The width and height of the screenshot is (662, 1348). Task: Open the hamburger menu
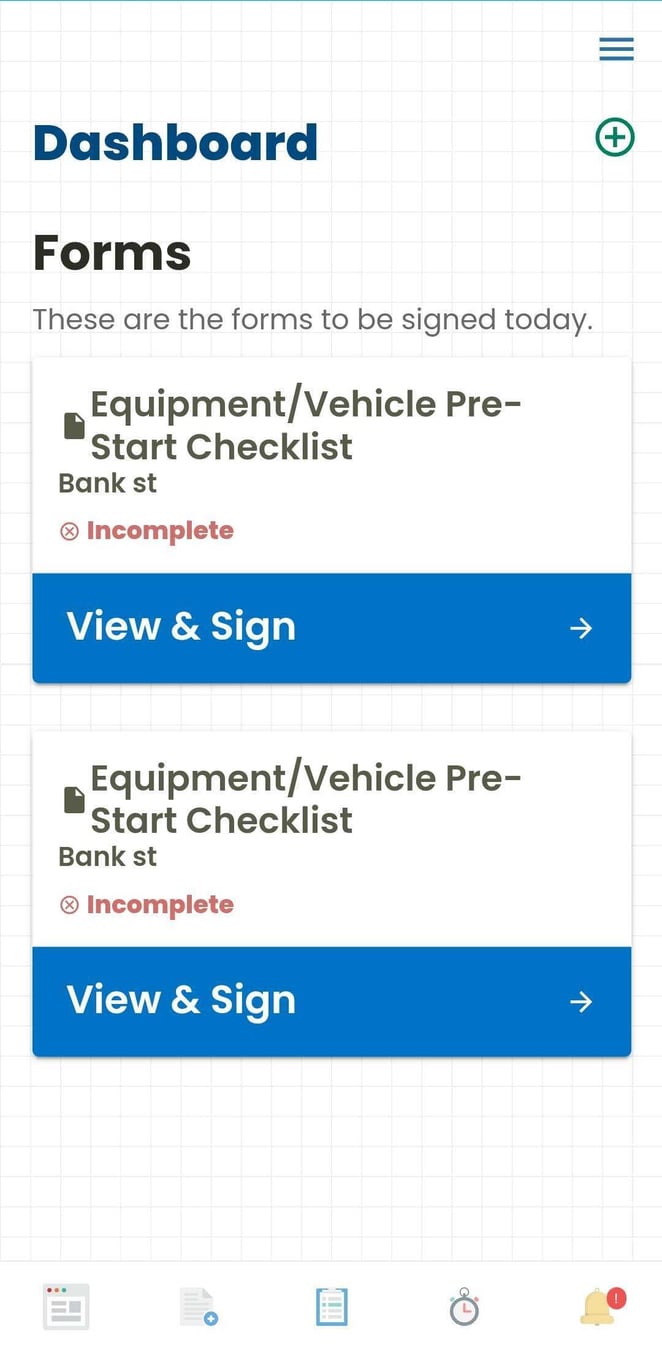tap(616, 49)
